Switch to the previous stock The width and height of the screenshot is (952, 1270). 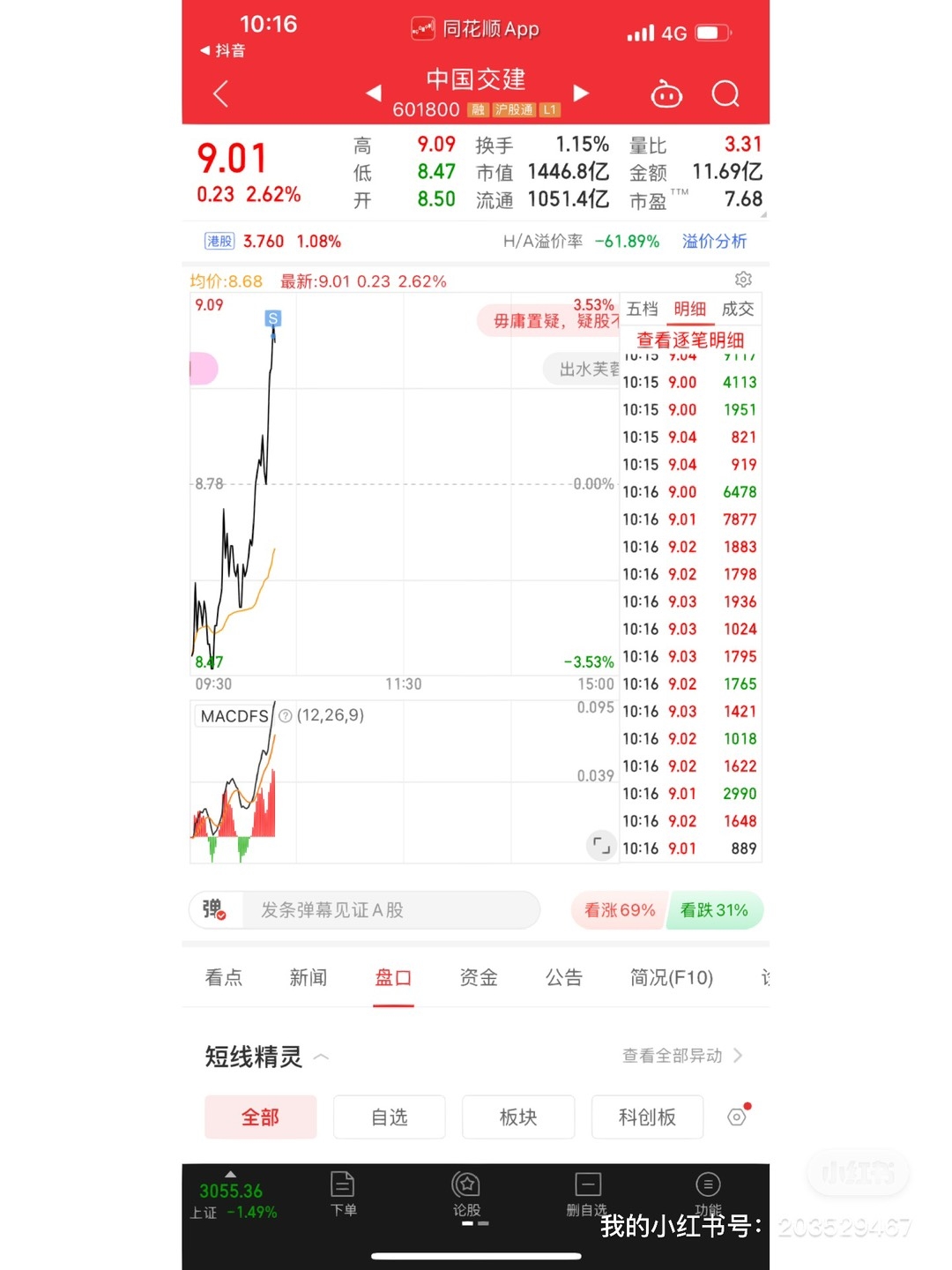point(374,93)
